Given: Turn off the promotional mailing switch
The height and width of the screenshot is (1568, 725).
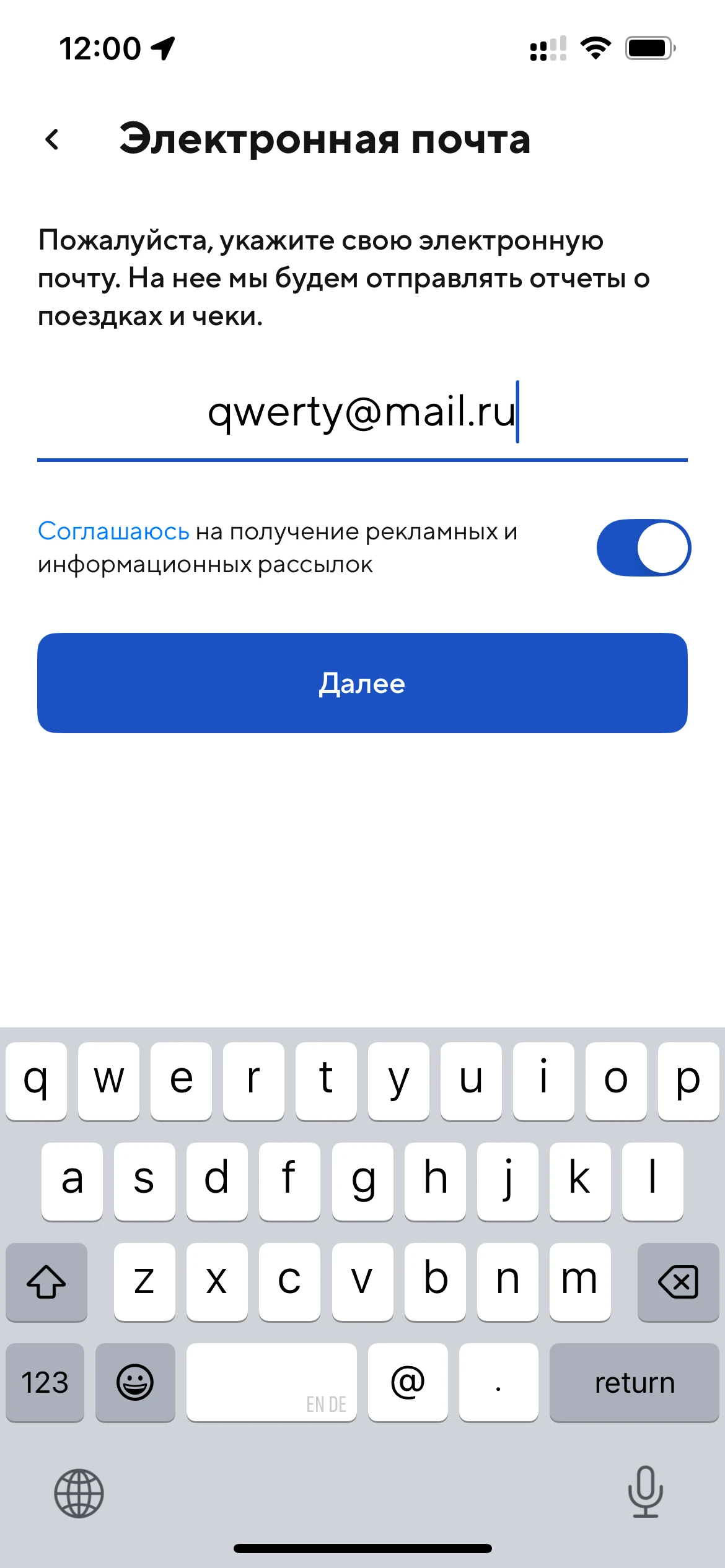Looking at the screenshot, I should 643,547.
